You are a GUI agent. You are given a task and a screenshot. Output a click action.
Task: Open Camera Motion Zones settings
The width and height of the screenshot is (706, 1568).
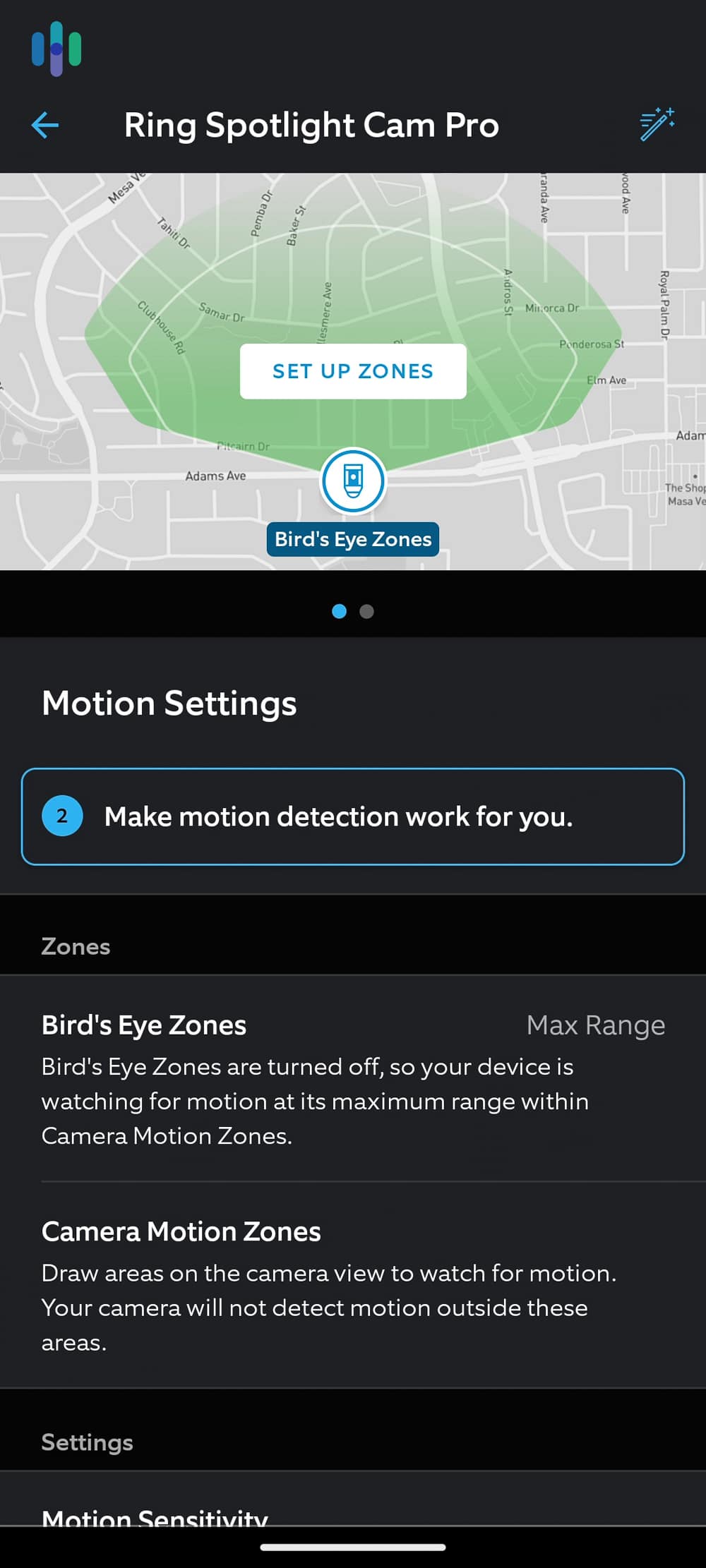pos(181,1231)
